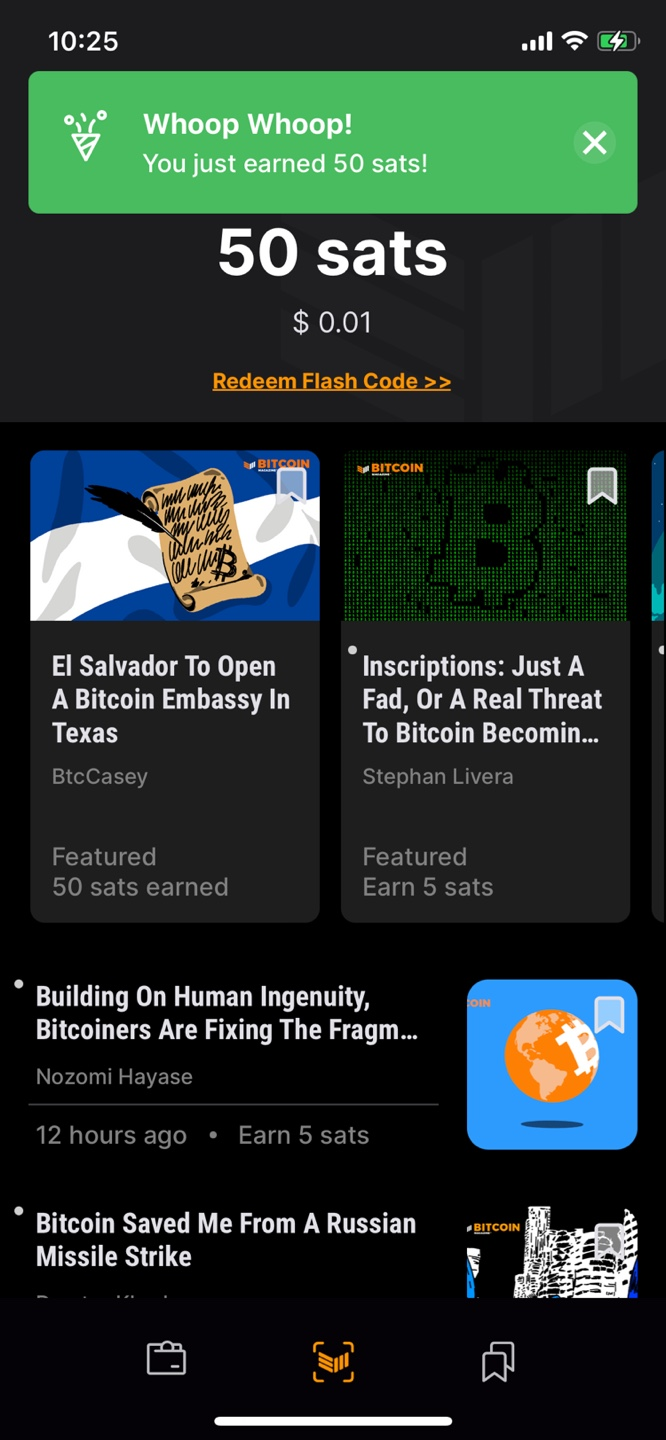Open the Redeem Flash Code link

[x=332, y=381]
